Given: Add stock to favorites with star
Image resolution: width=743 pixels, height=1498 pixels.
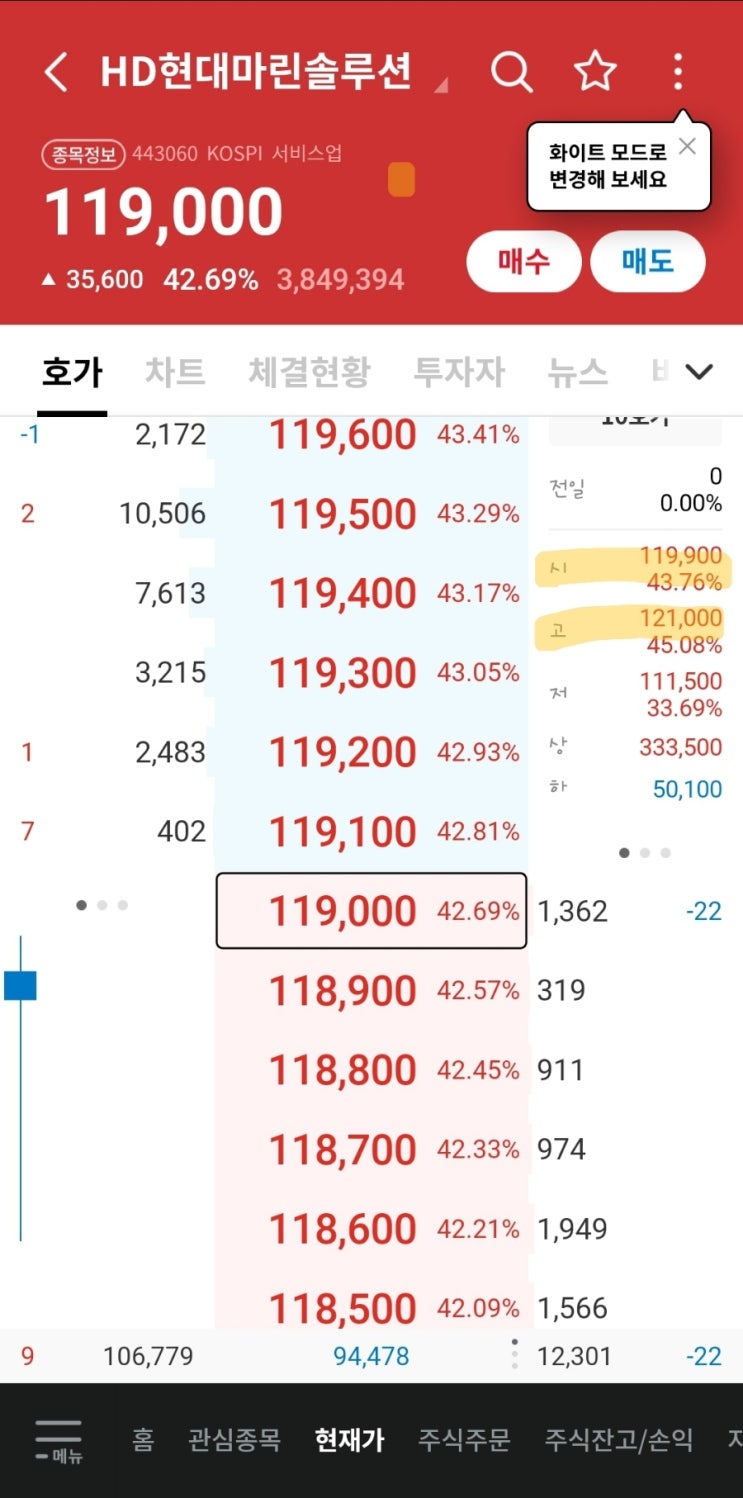Looking at the screenshot, I should tap(595, 72).
